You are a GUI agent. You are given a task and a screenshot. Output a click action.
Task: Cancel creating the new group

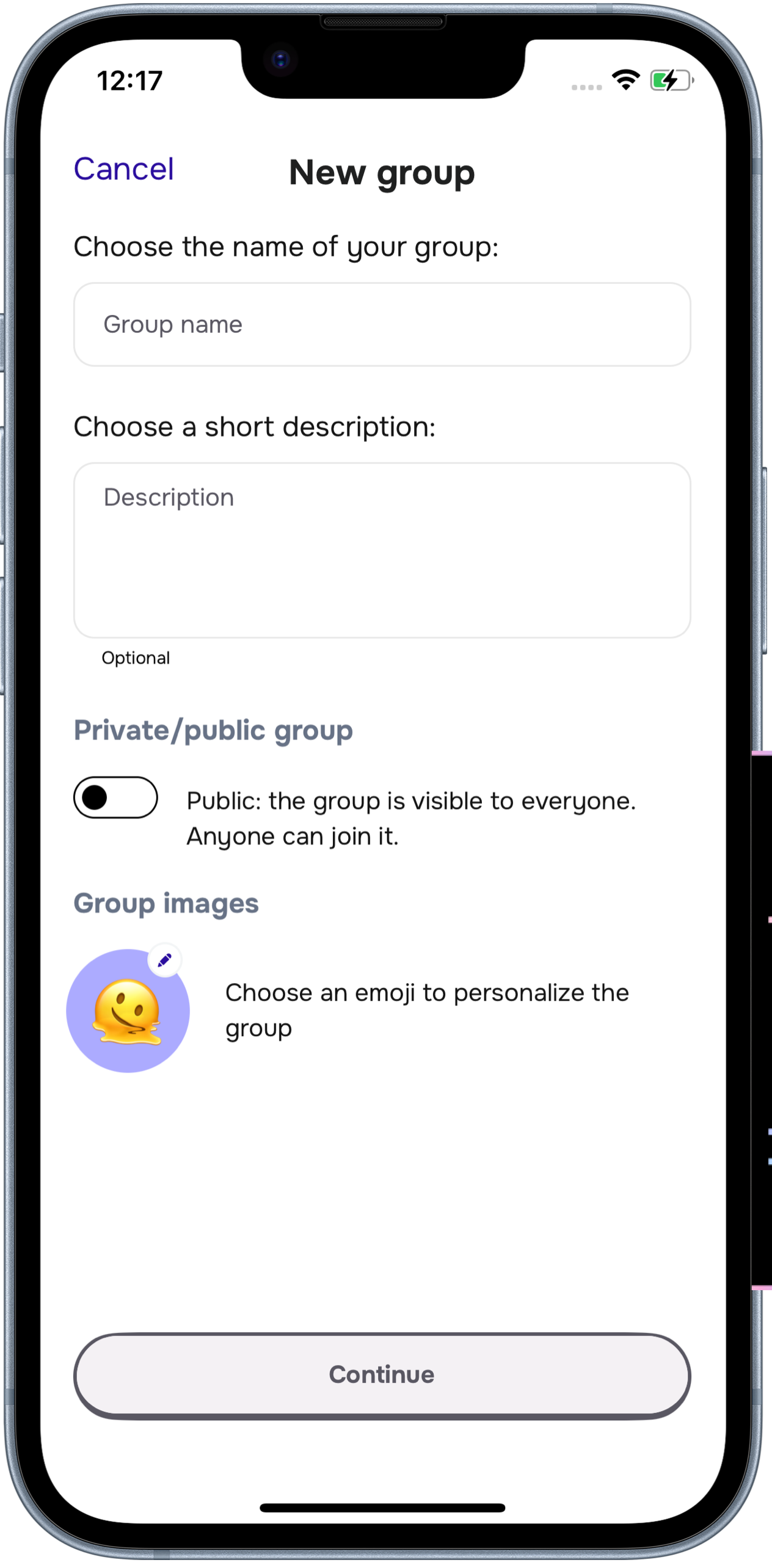pos(123,169)
